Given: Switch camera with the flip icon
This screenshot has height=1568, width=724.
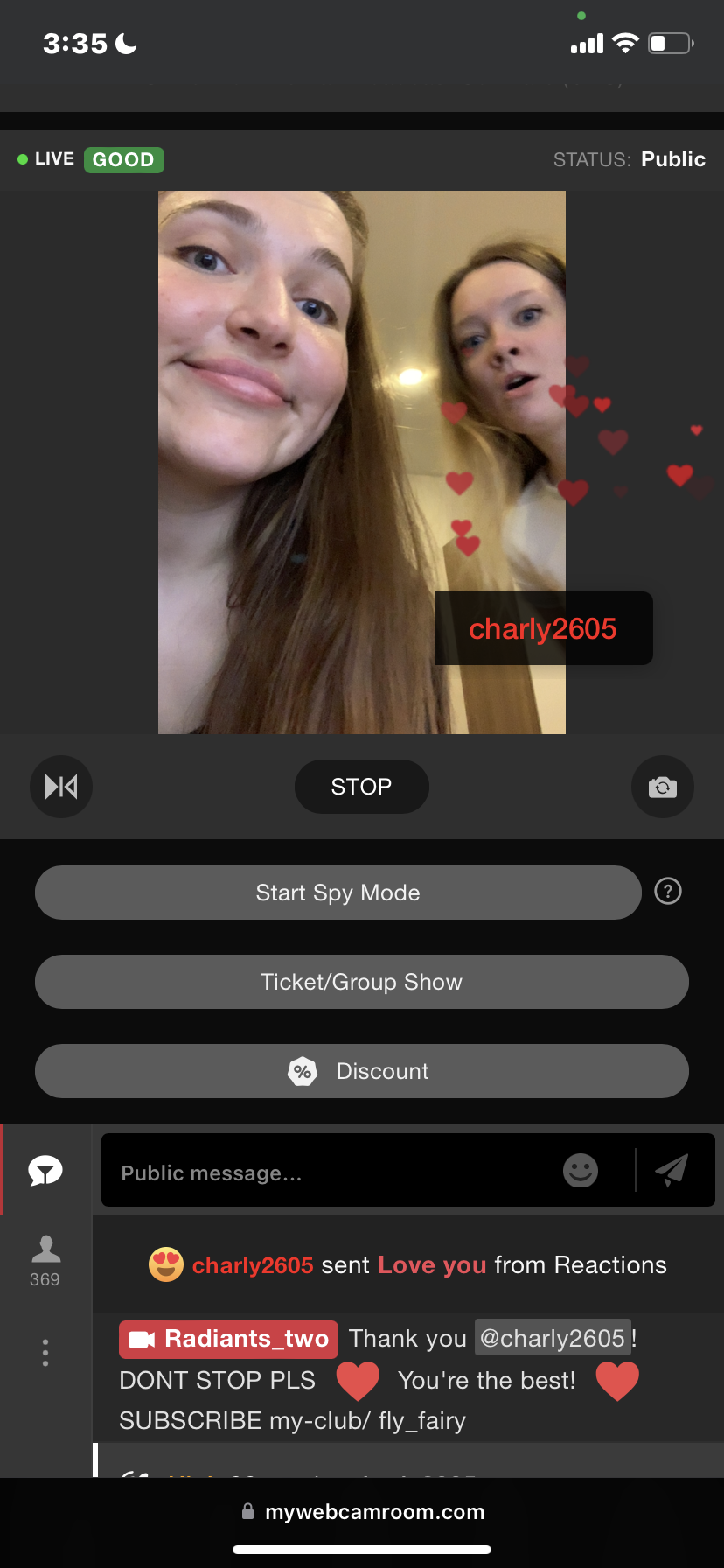Looking at the screenshot, I should click(x=662, y=787).
